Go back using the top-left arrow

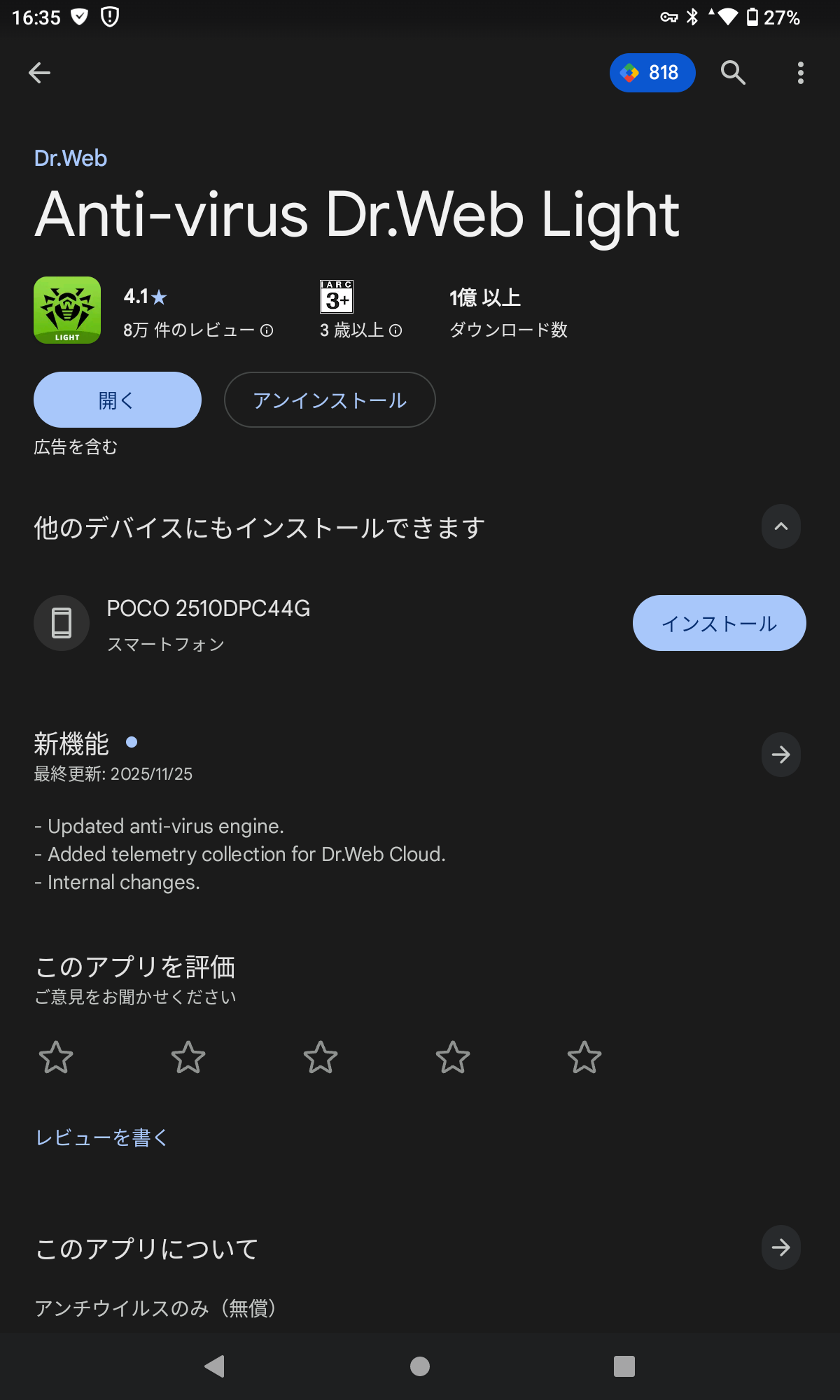(39, 73)
